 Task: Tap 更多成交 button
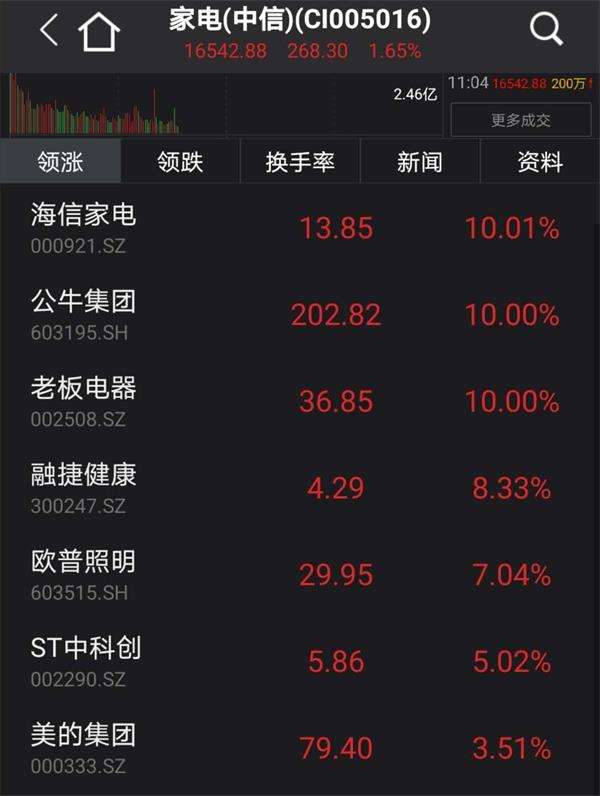point(520,120)
